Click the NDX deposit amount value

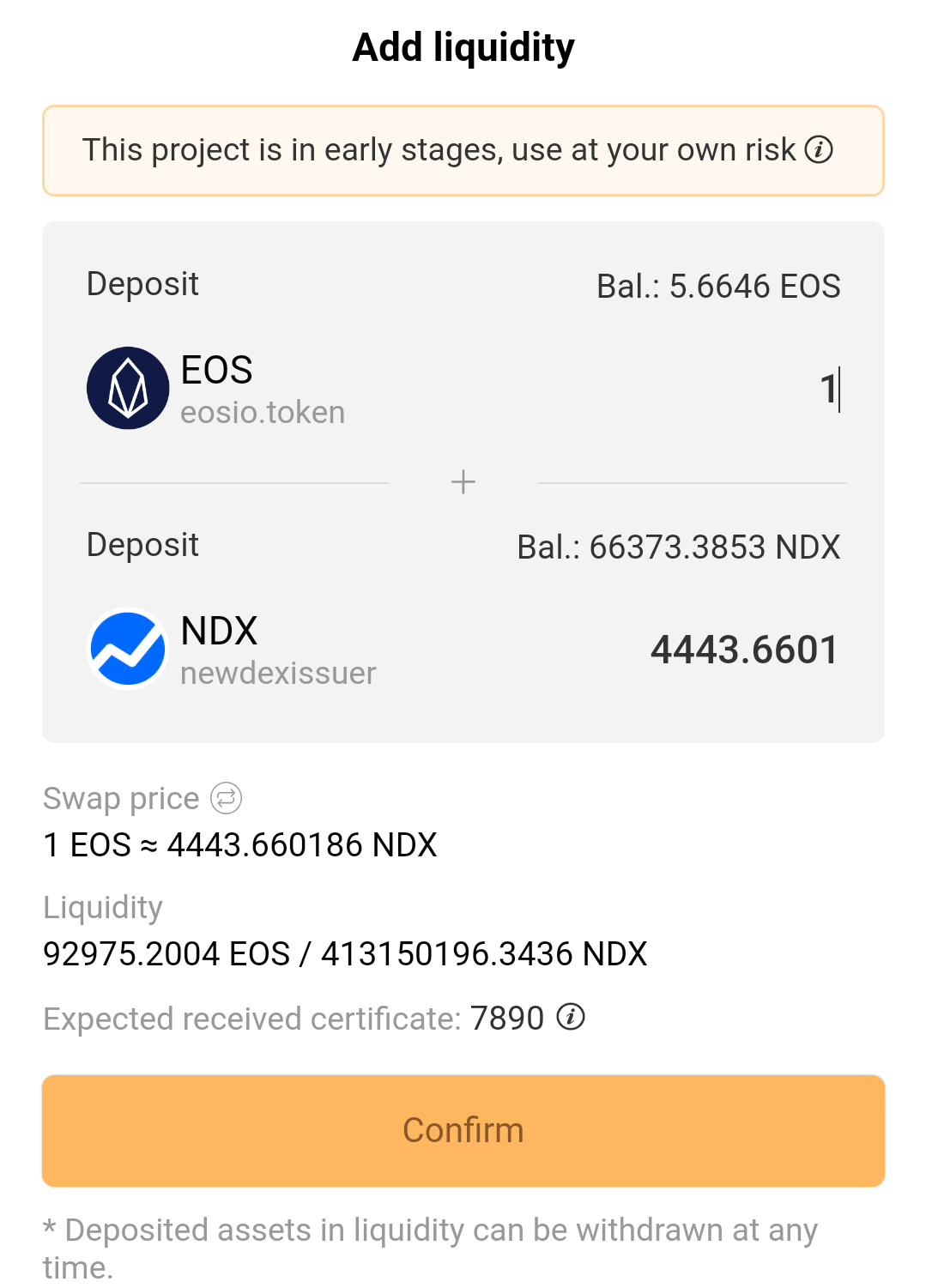pyautogui.click(x=745, y=650)
